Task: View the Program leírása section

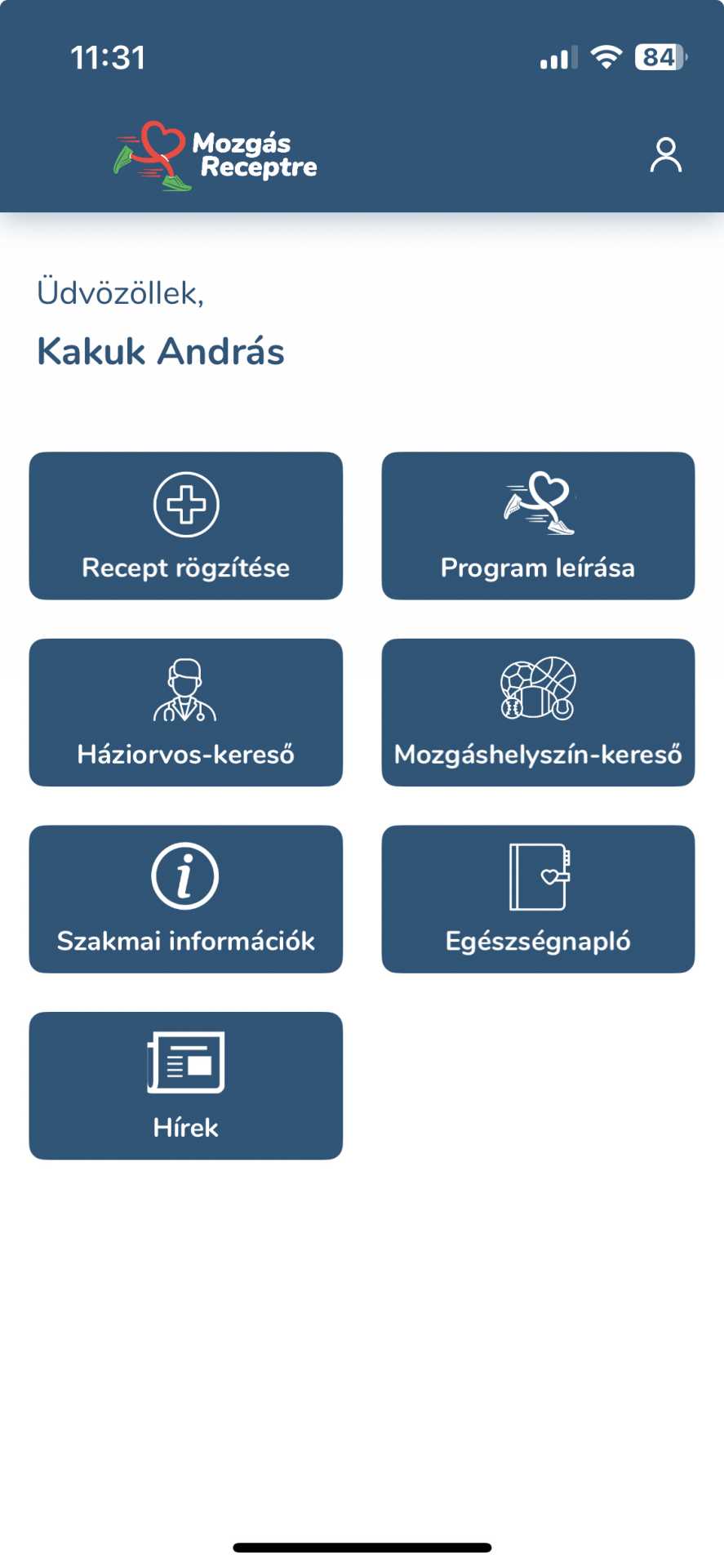Action: (x=538, y=526)
